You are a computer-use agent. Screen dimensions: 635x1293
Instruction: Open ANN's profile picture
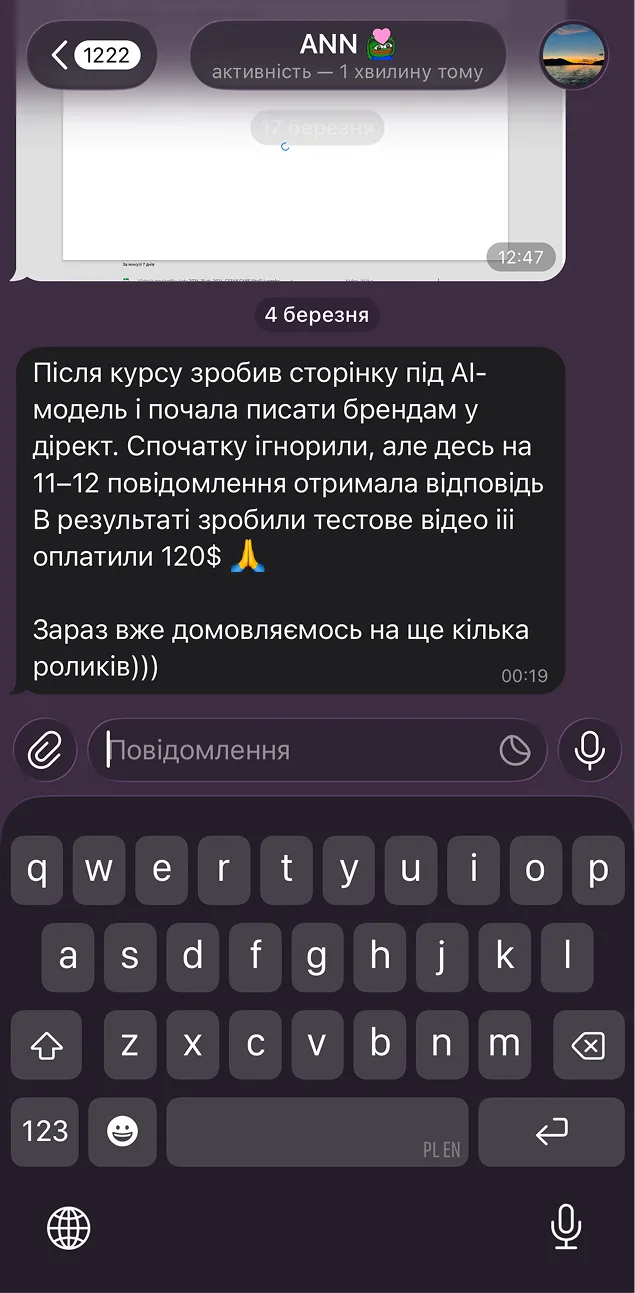(573, 55)
